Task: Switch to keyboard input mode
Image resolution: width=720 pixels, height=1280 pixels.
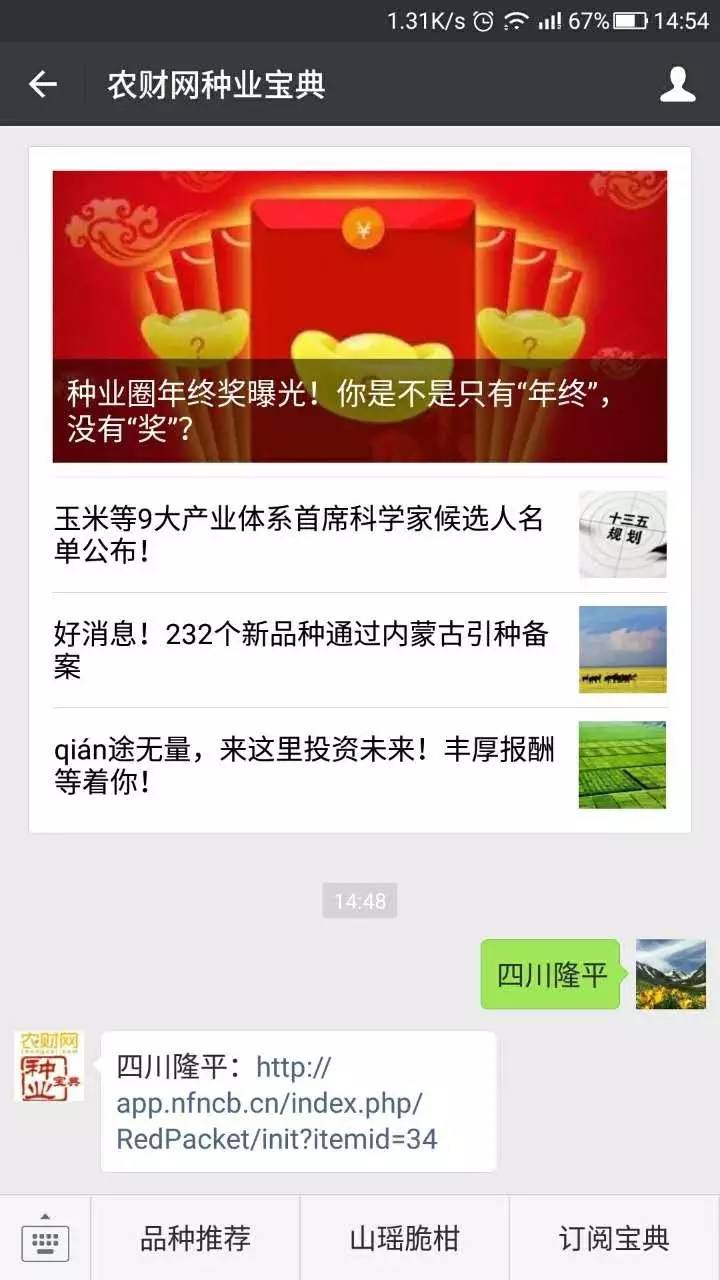Action: coord(45,1239)
